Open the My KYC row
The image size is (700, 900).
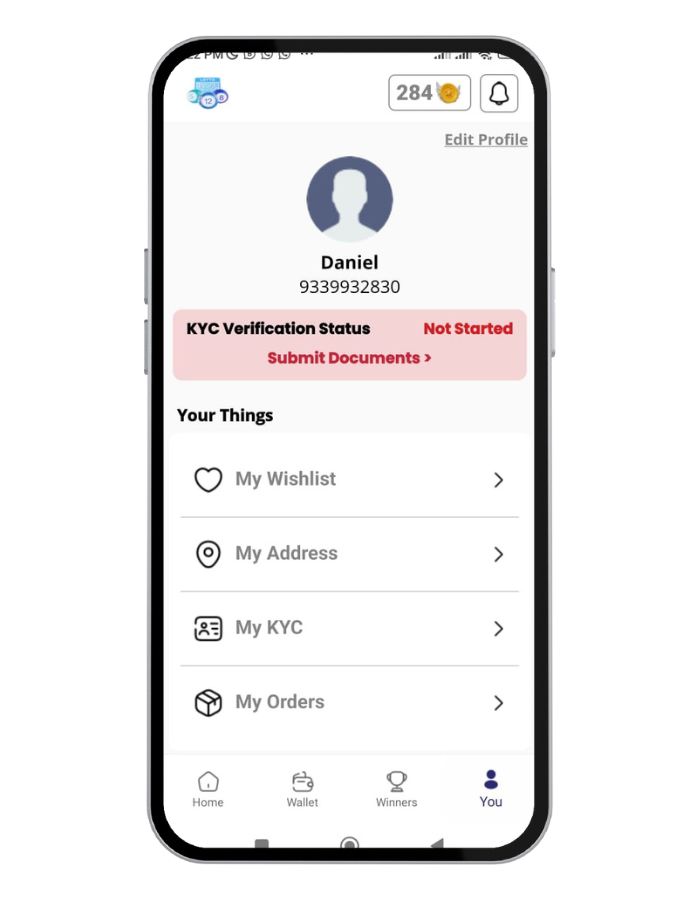(349, 629)
